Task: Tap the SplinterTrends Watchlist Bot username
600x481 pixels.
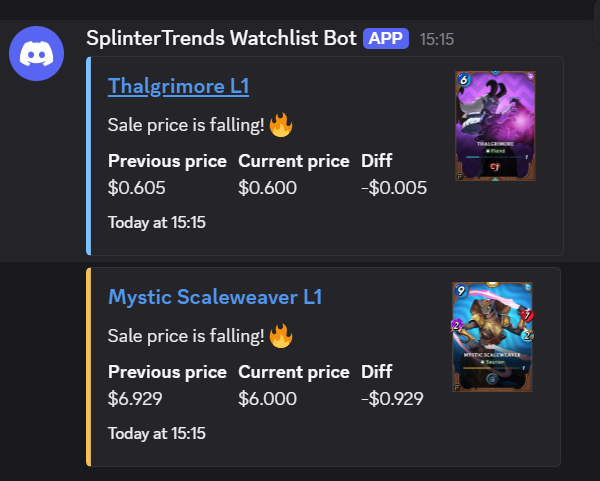Action: coord(222,39)
